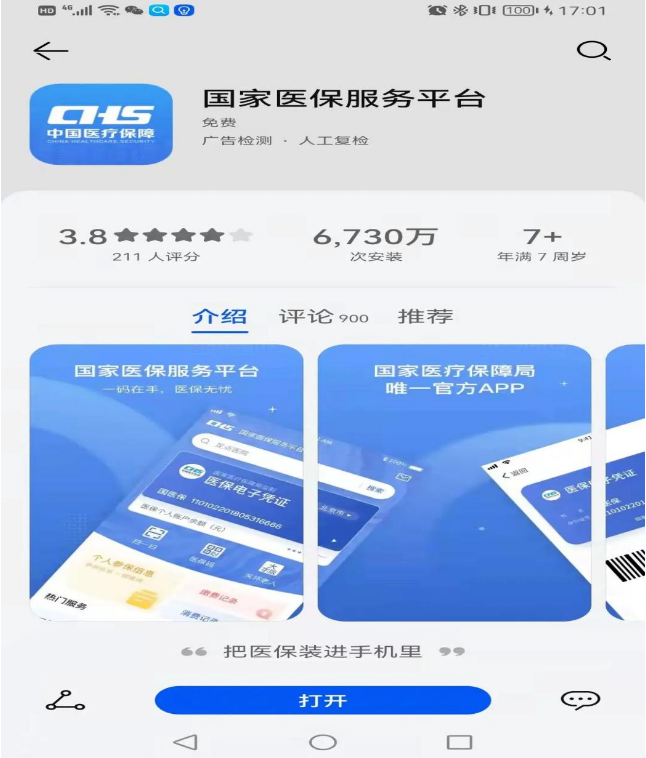This screenshot has height=758, width=646.
Task: Switch to the 推荐 tab
Action: click(425, 316)
